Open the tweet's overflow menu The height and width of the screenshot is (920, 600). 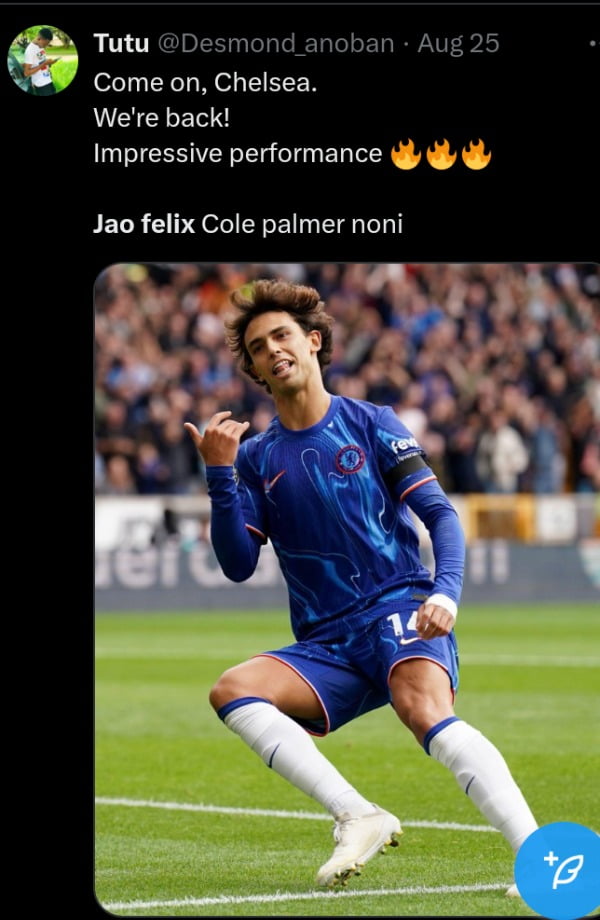593,43
